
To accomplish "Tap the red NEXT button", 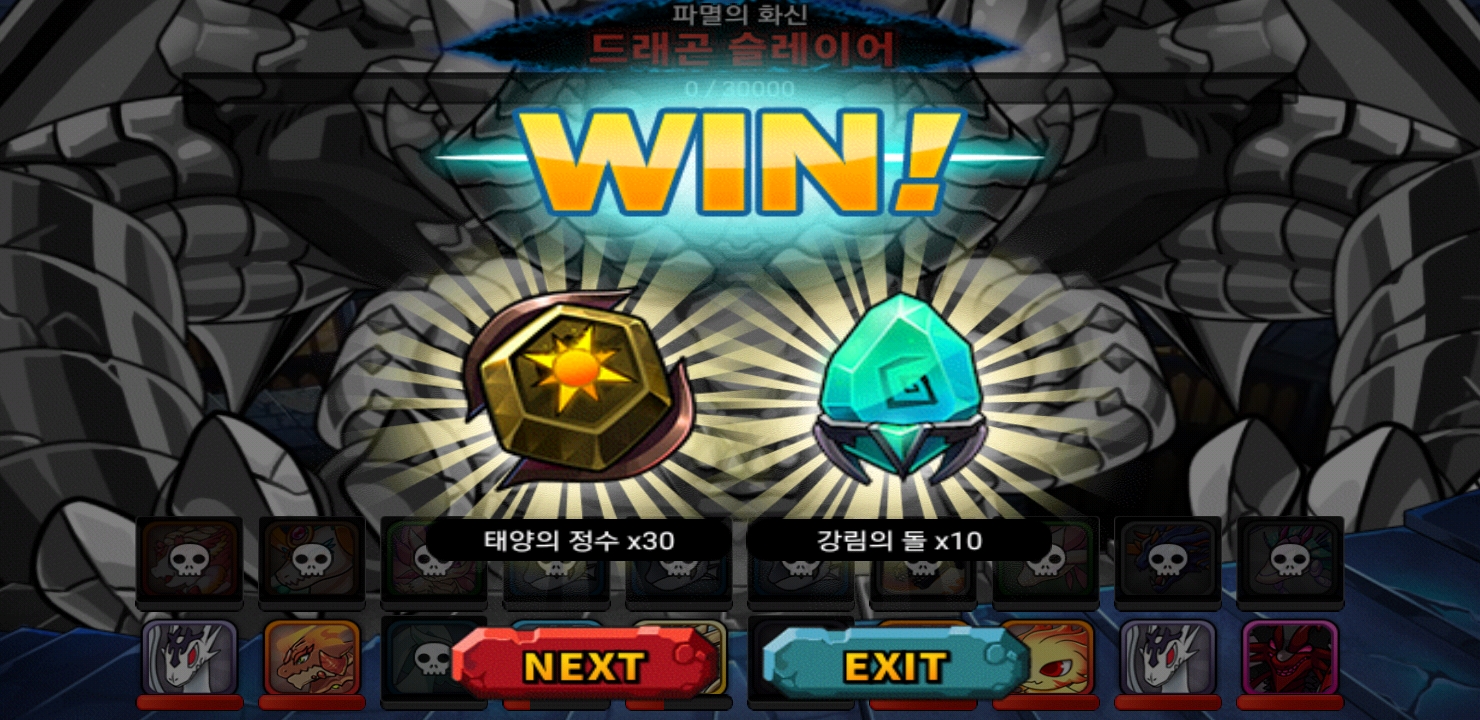I will (584, 666).
